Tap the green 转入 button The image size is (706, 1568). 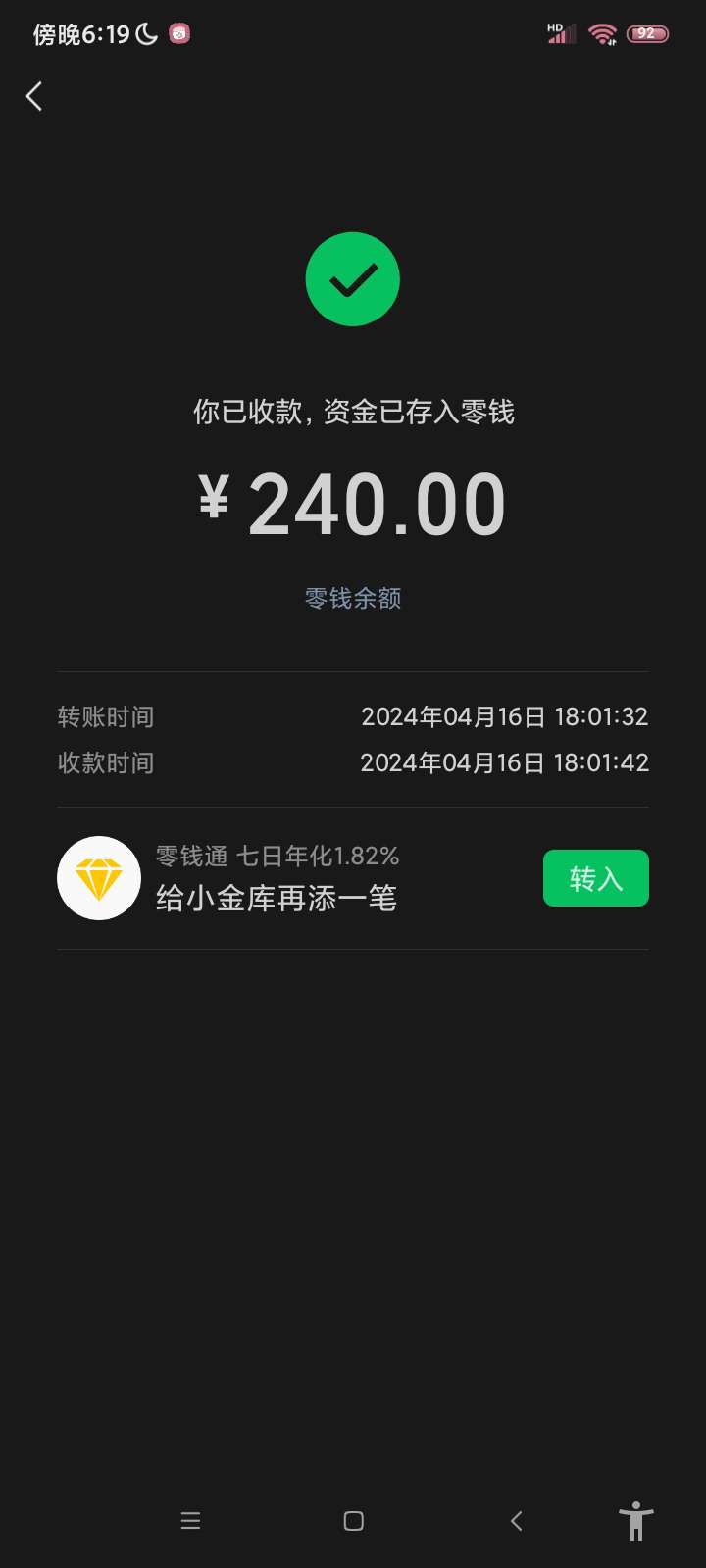(595, 878)
